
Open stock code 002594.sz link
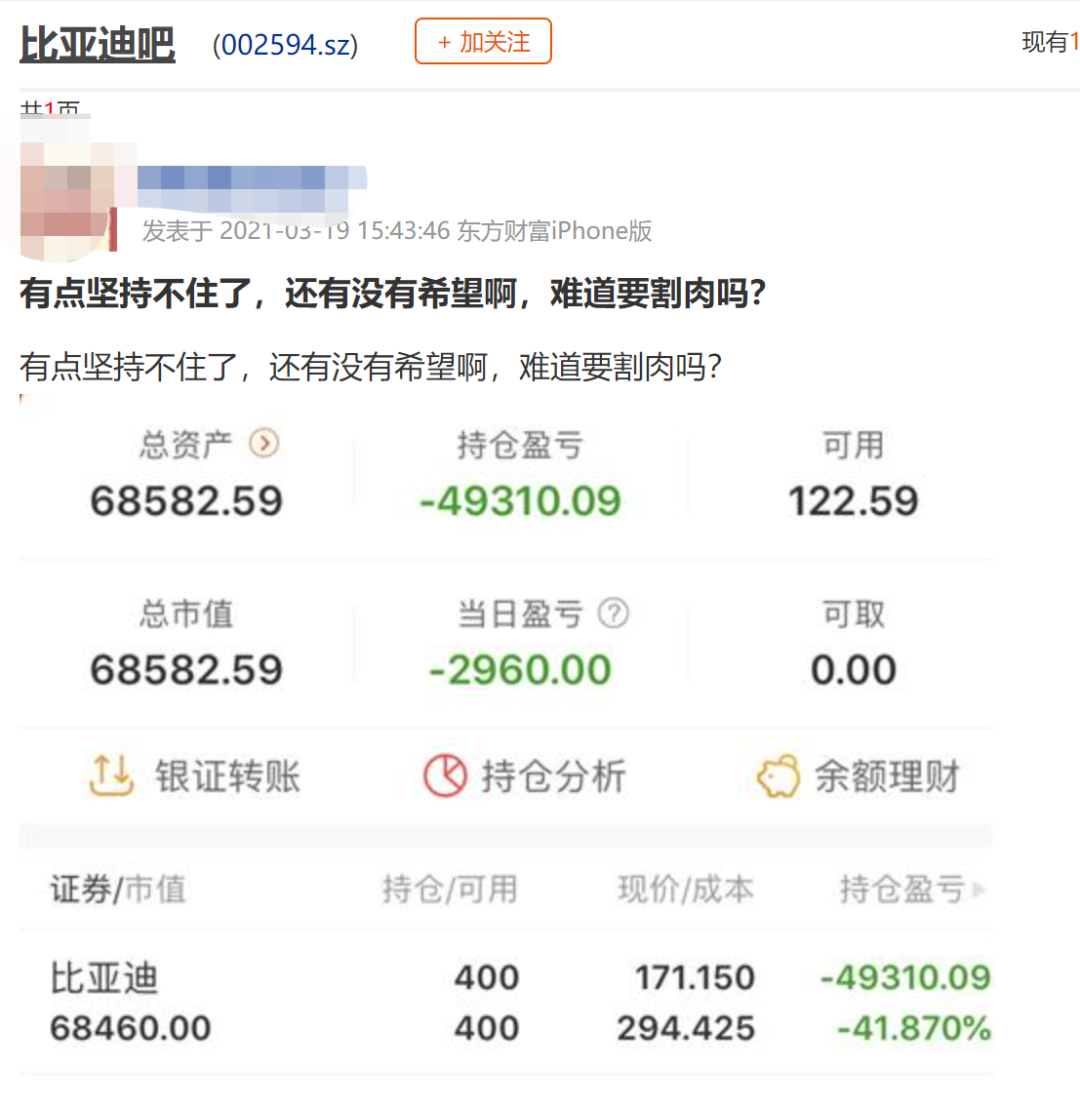[x=284, y=45]
